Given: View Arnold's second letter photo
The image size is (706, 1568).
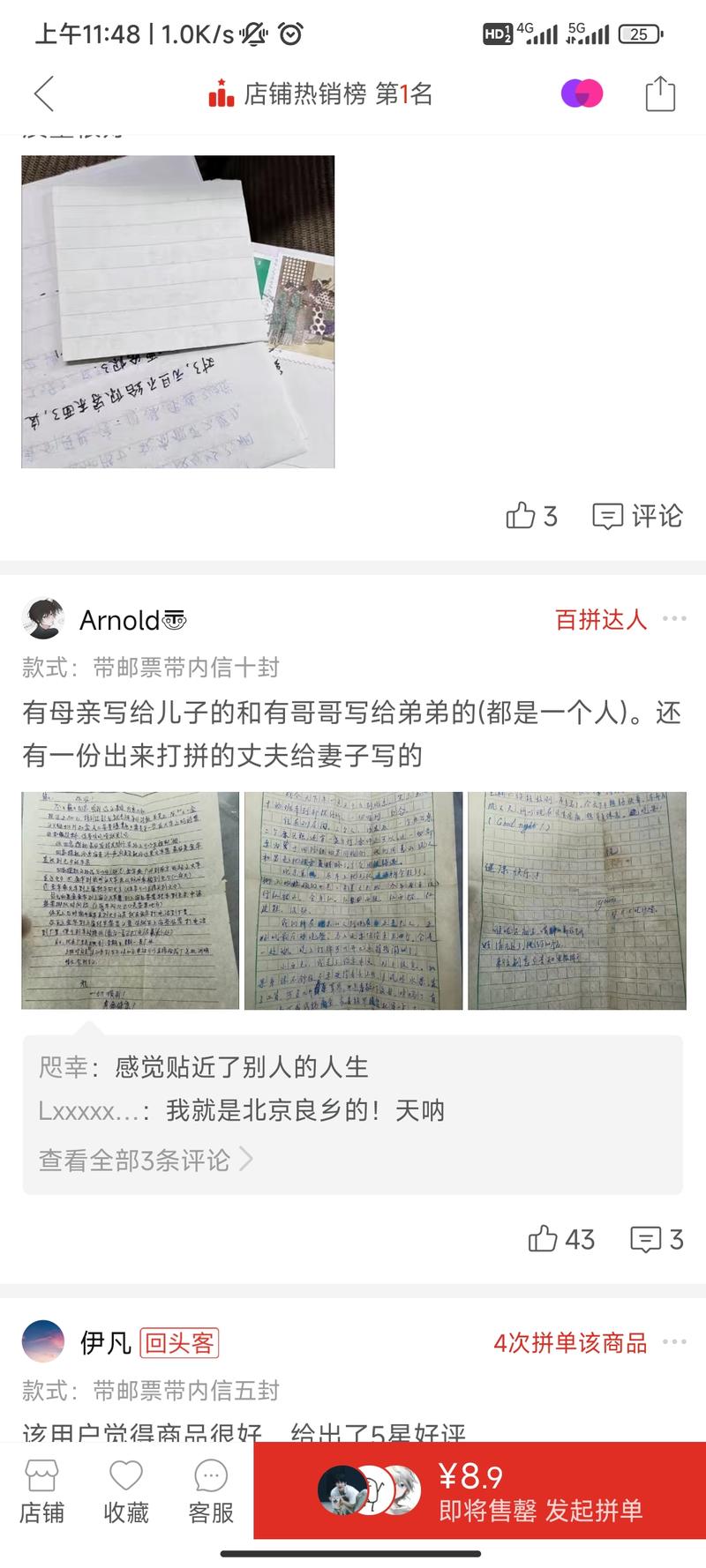Looking at the screenshot, I should pyautogui.click(x=353, y=900).
